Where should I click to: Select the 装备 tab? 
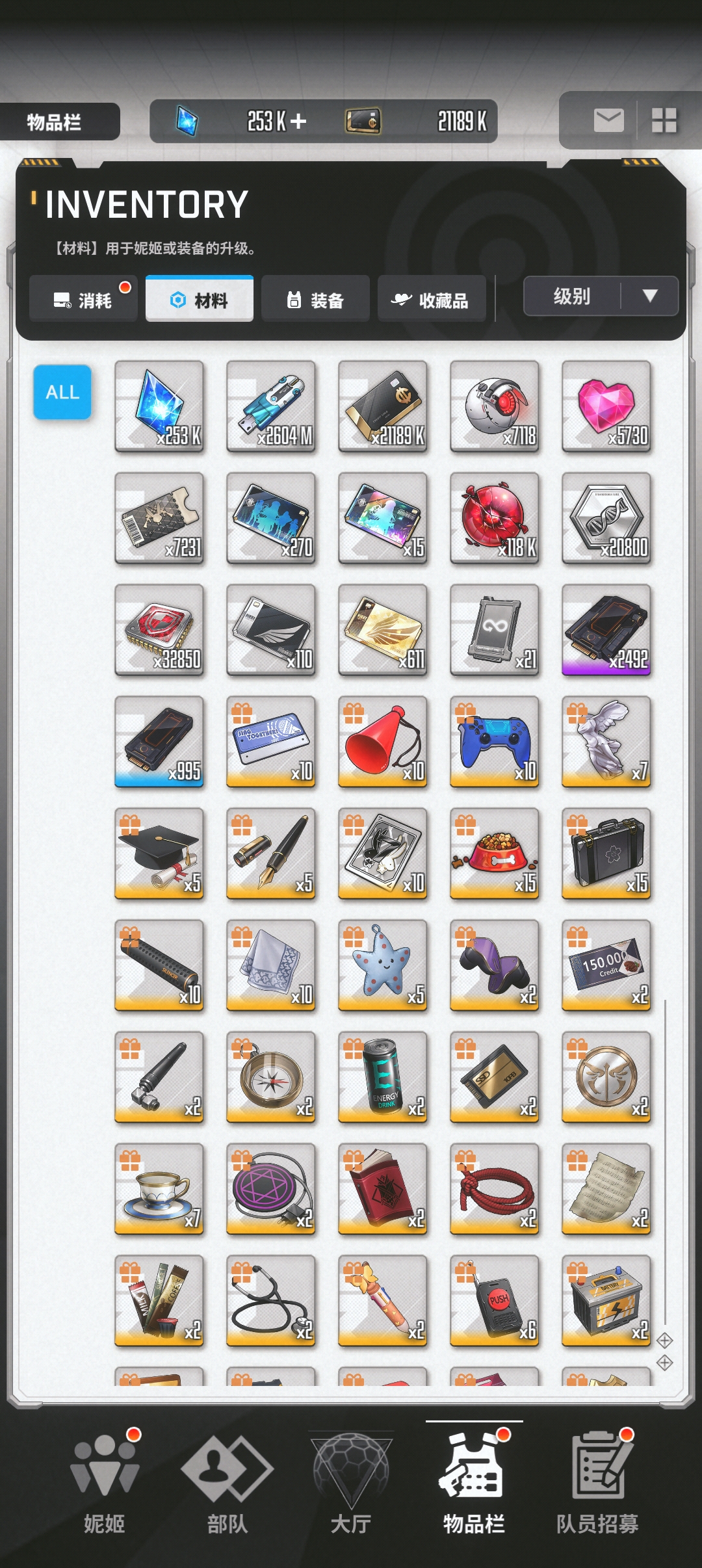point(315,300)
